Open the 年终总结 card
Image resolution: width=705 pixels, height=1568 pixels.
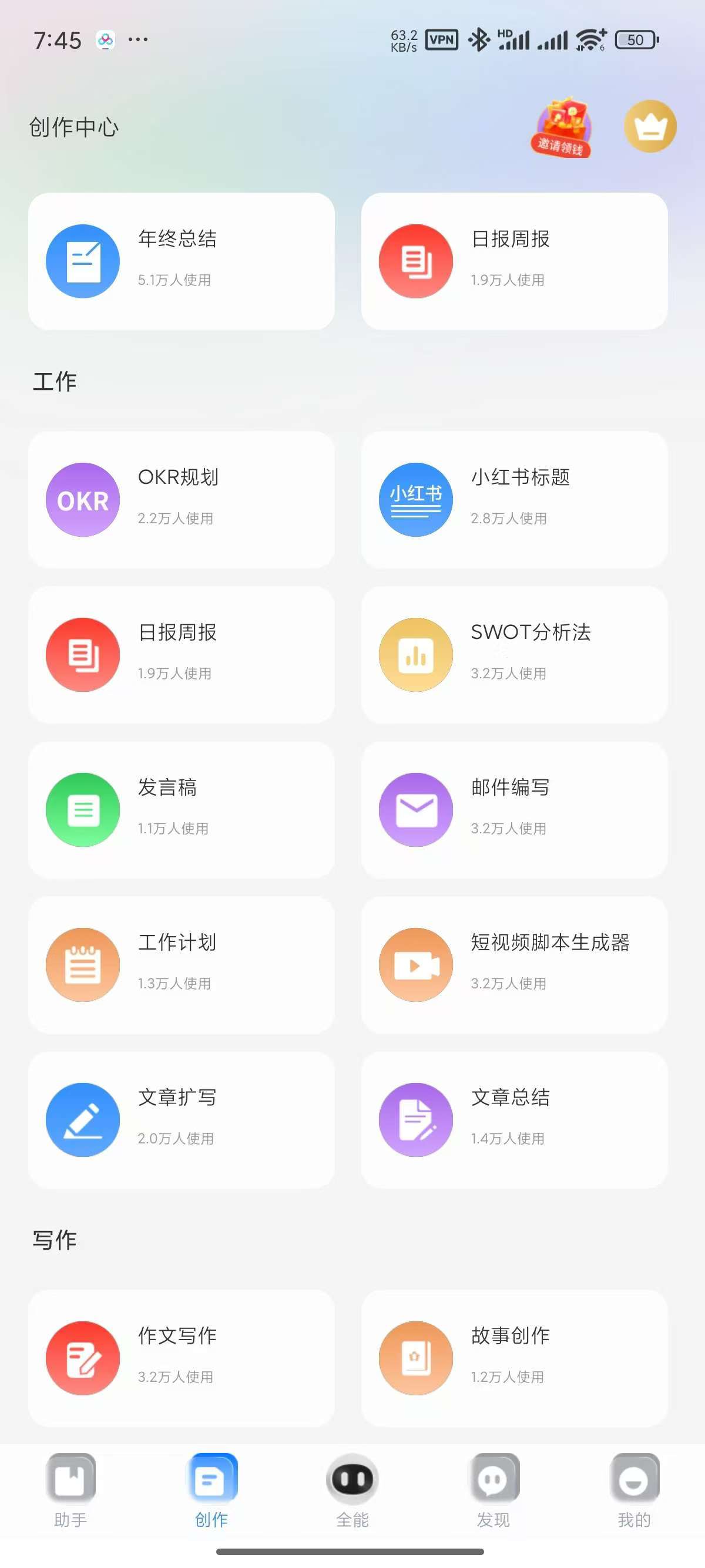tap(182, 261)
